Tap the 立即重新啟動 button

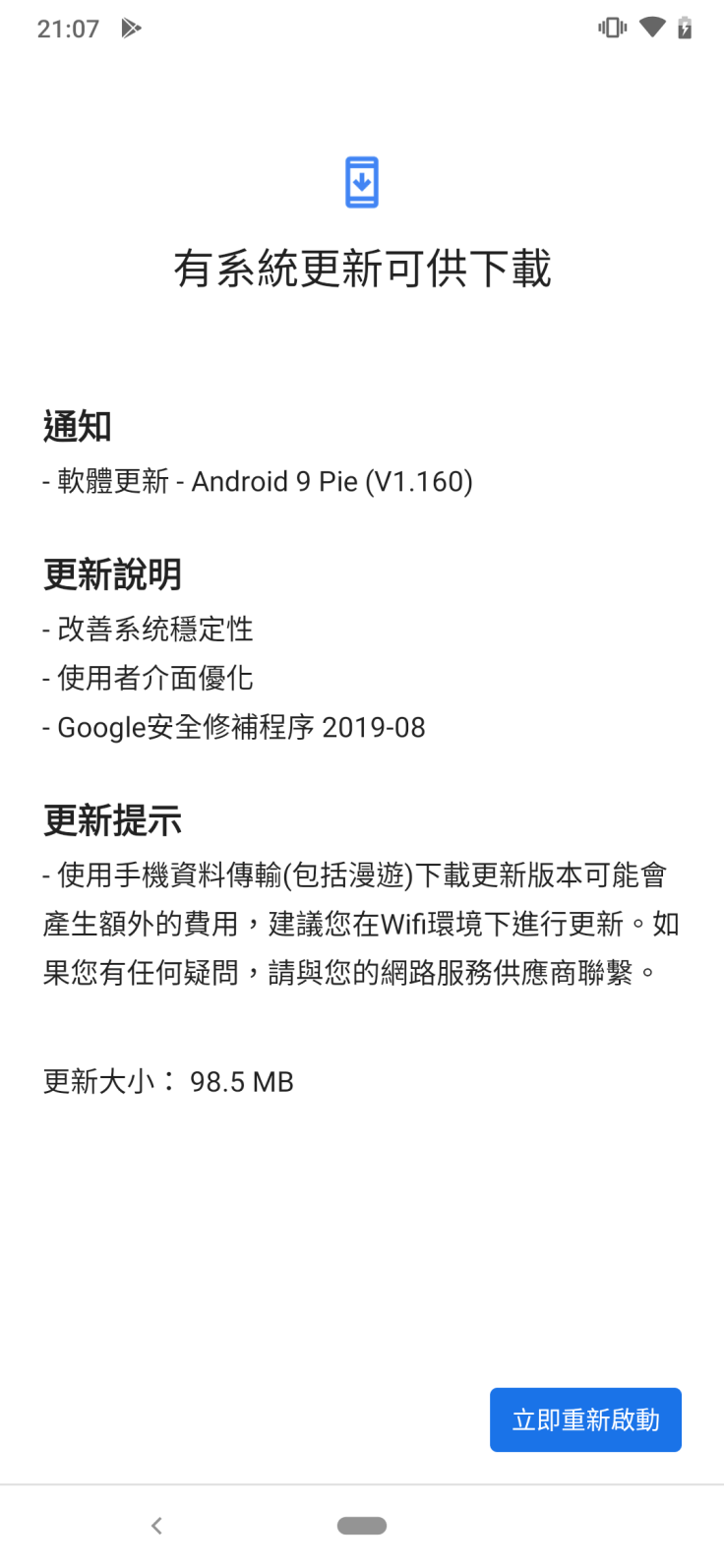click(585, 1419)
